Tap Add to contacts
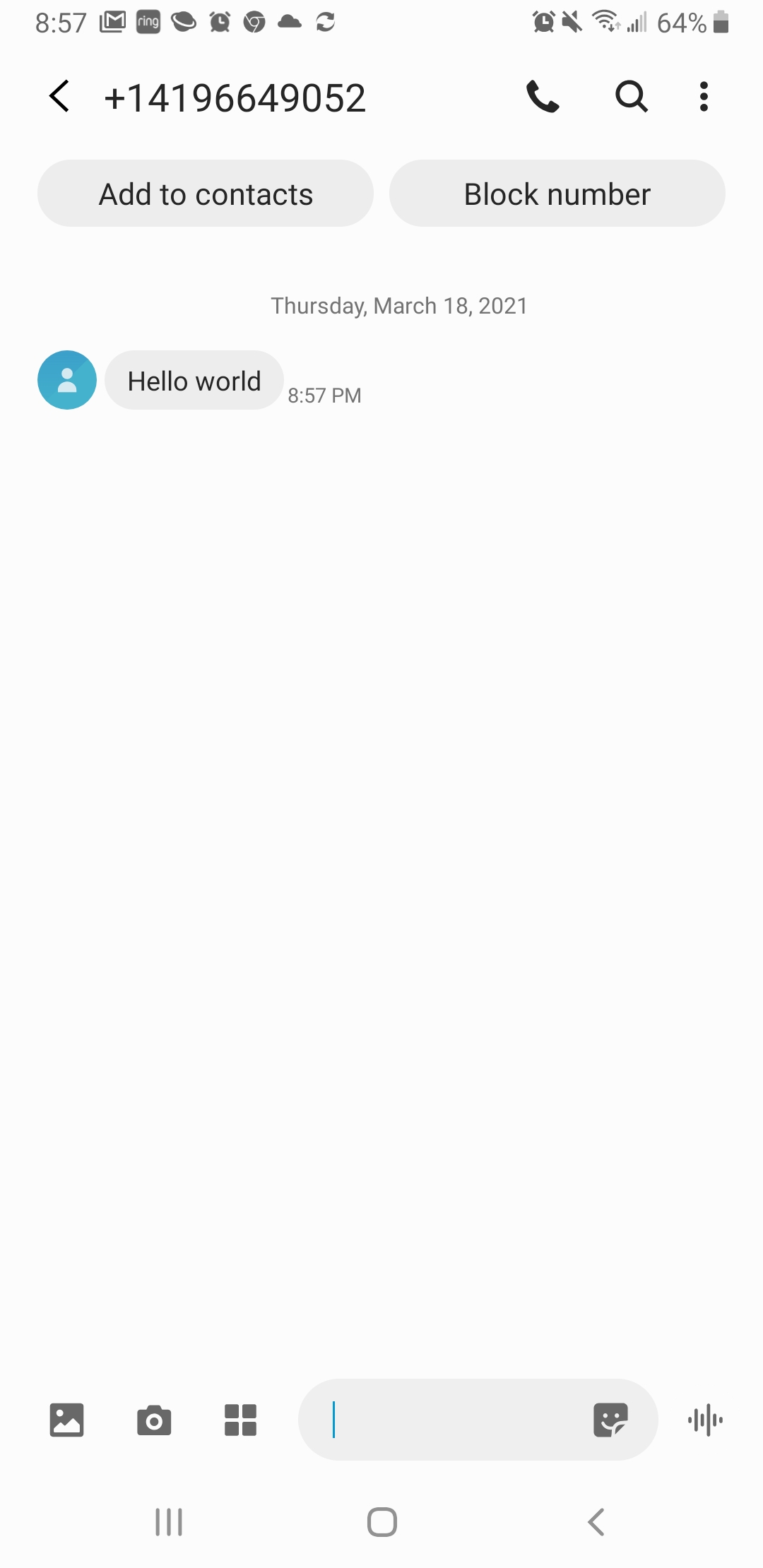Screen dimensions: 763x1568 coord(206,194)
